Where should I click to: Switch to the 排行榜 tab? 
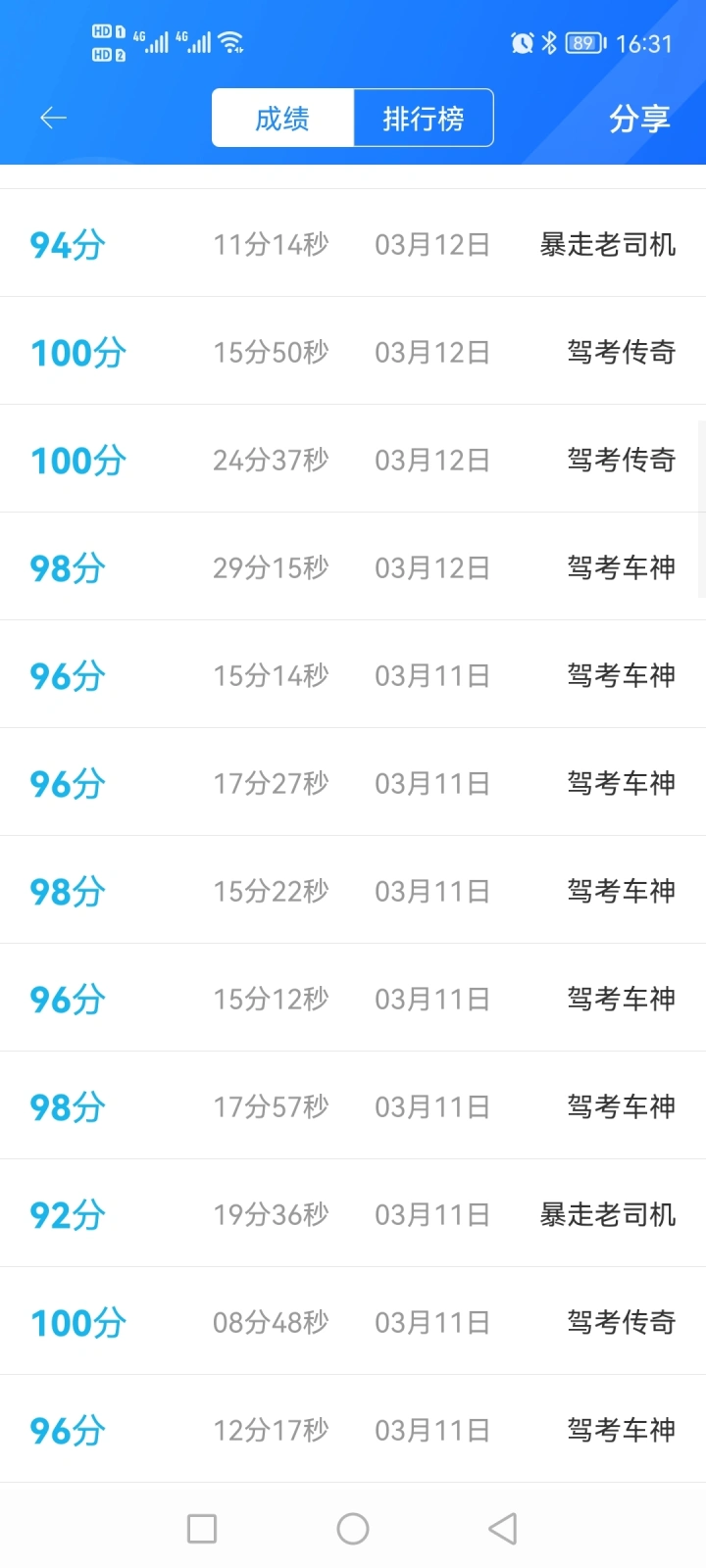point(423,119)
